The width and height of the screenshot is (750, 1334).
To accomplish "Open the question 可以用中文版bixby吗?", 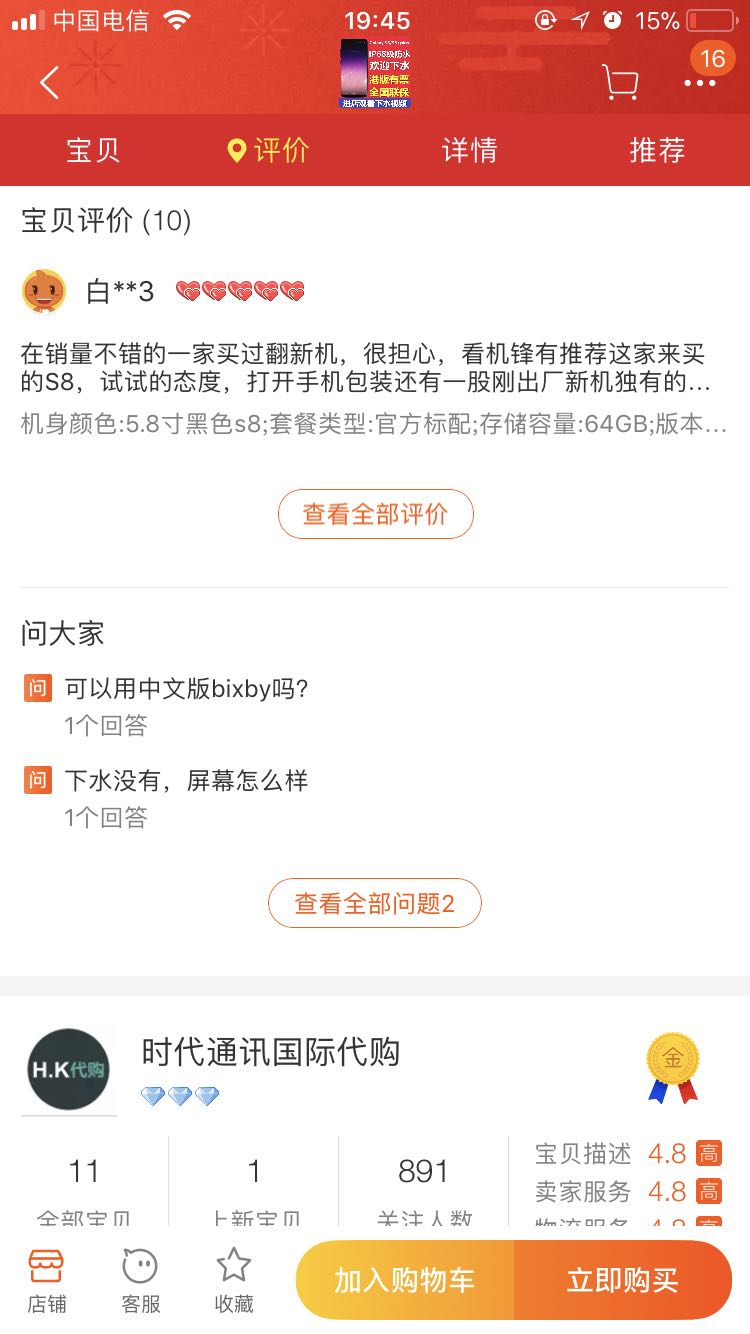I will pos(187,689).
